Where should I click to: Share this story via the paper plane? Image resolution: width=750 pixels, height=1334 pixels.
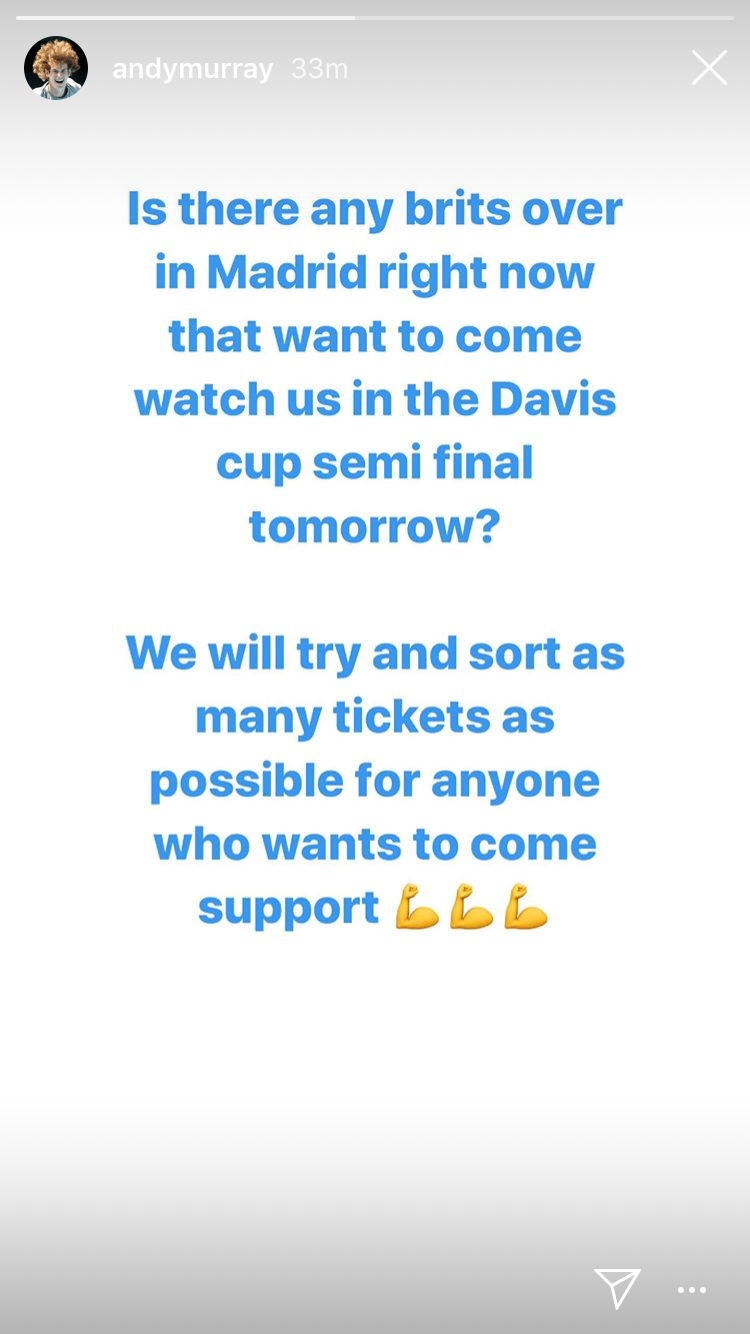617,1288
